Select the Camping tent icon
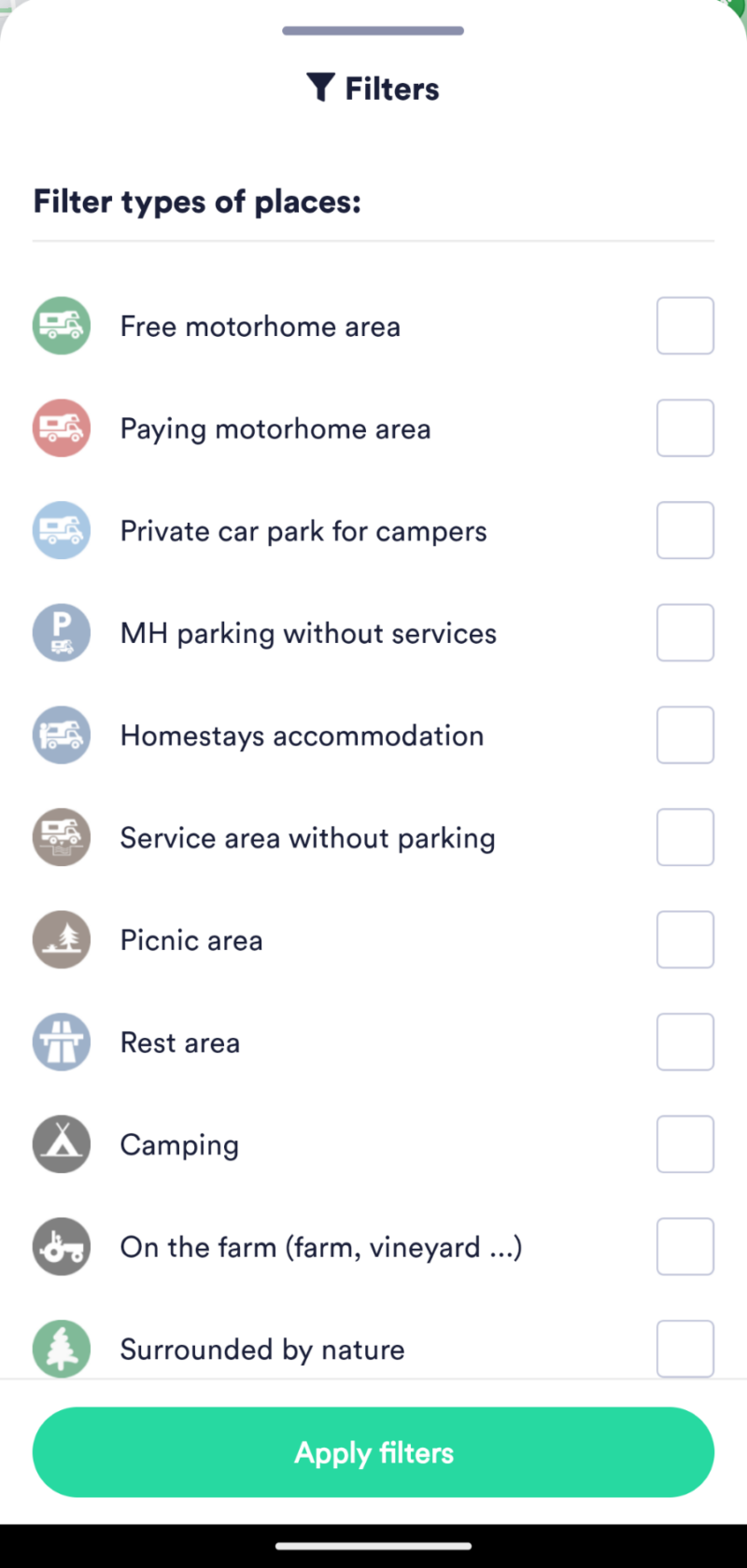 pos(61,1143)
